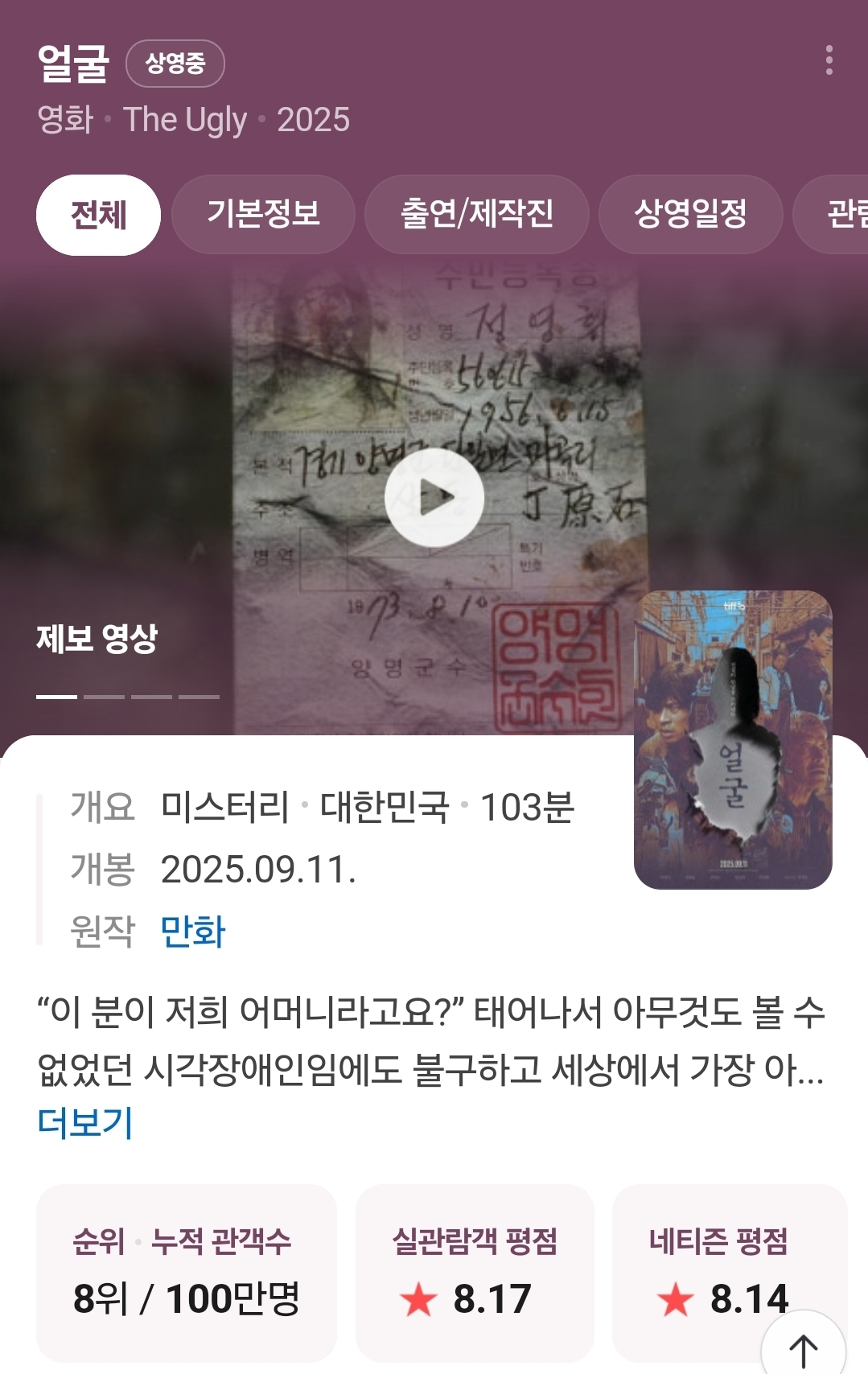Viewport: 868px width, 1374px height.
Task: Expand the synopsis with 더보기
Action: coord(85,1122)
